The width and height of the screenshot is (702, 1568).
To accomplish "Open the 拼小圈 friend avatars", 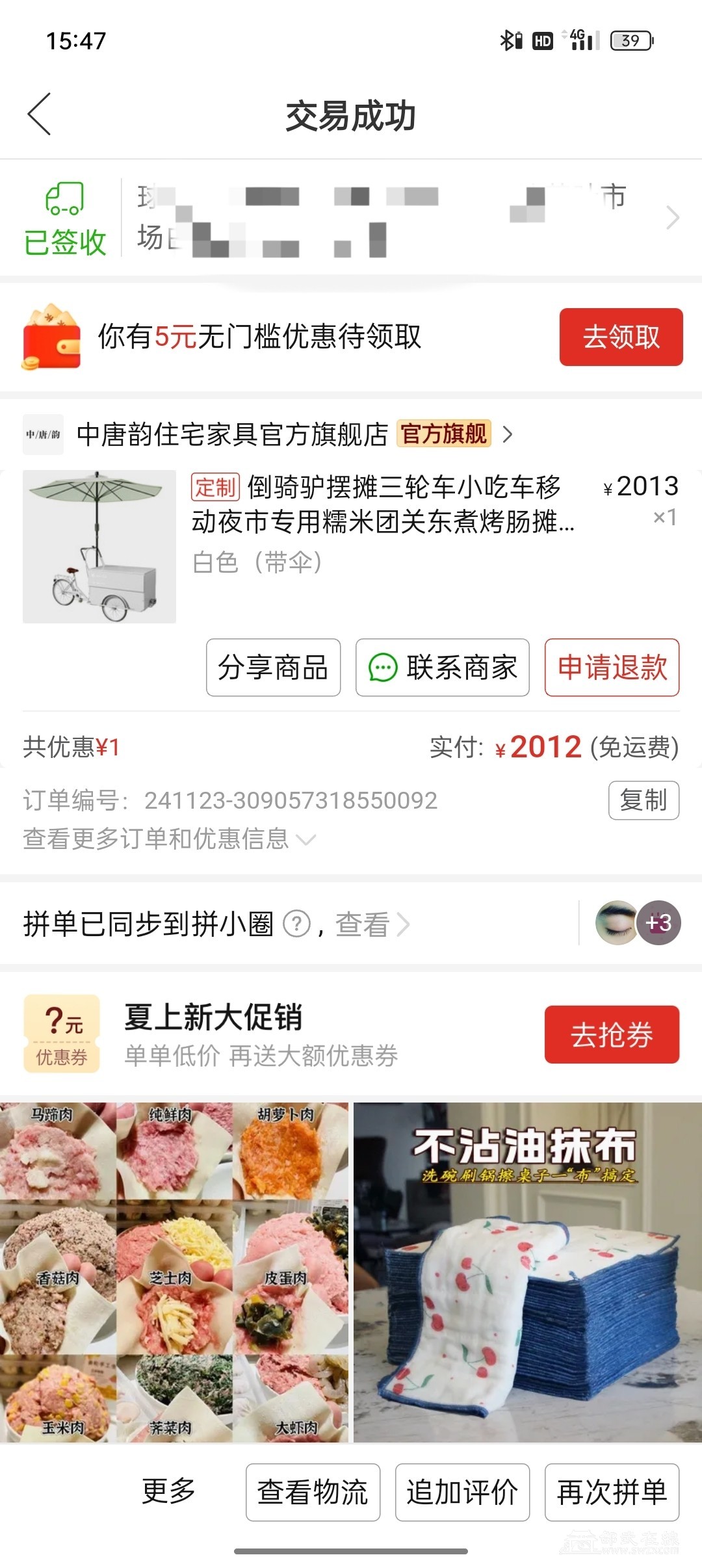I will (x=638, y=923).
